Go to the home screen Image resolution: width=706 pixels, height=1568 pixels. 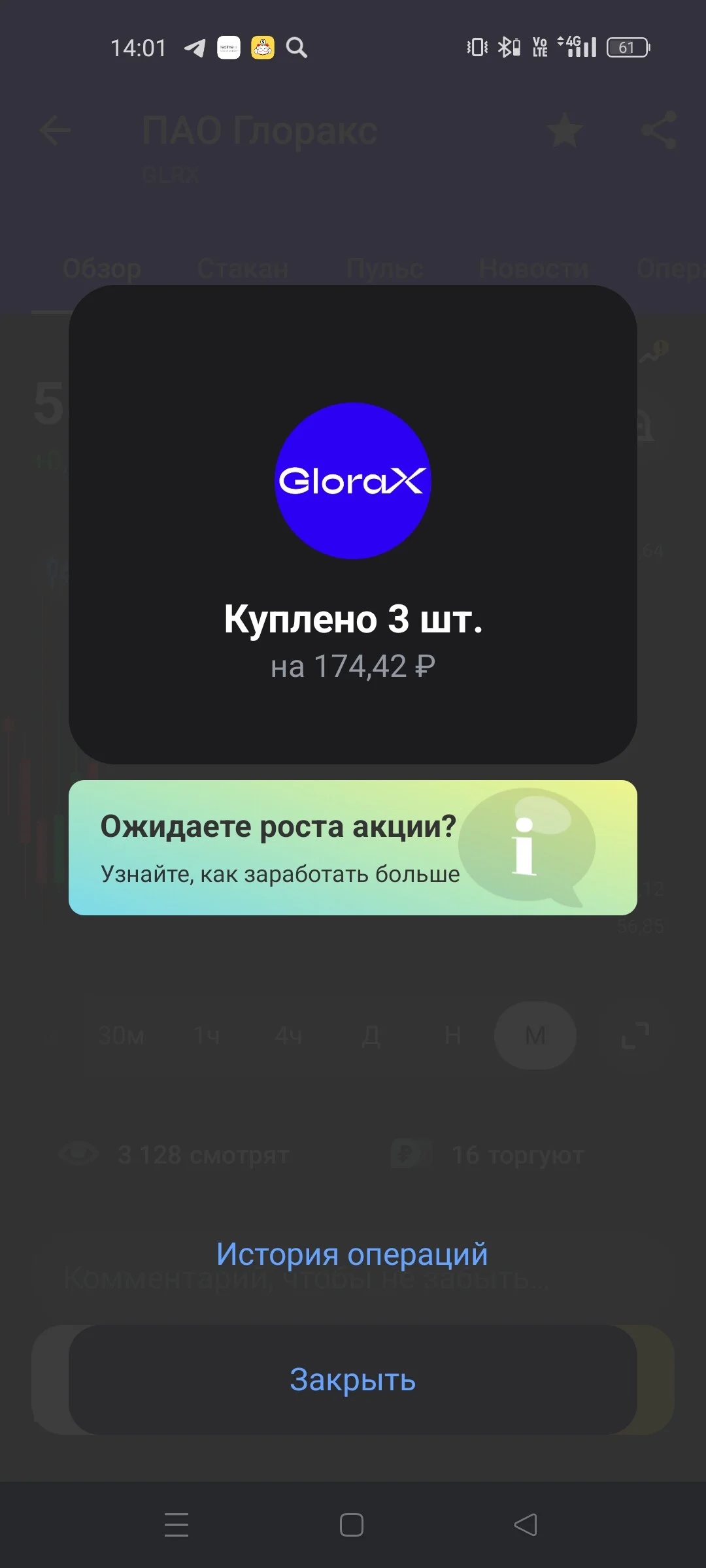pyautogui.click(x=352, y=1525)
